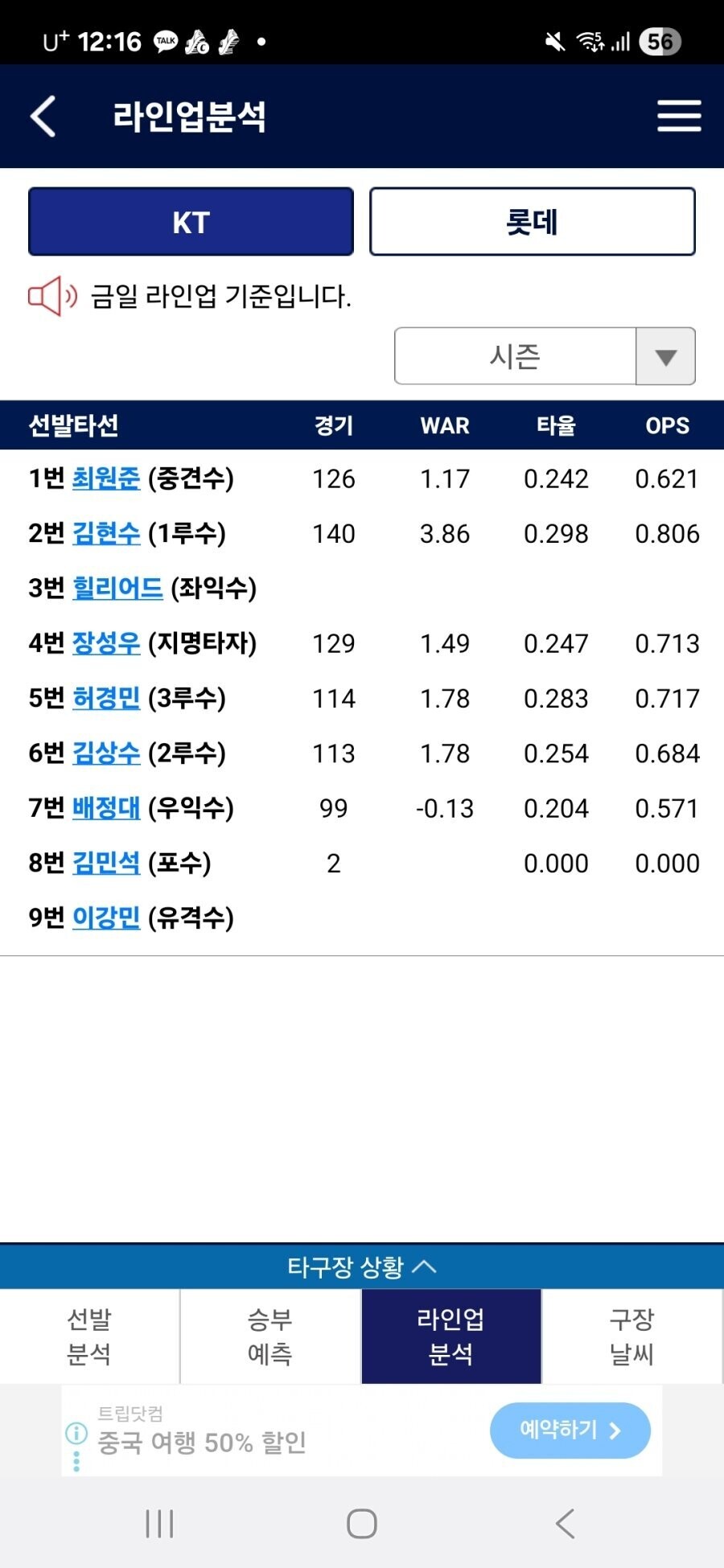Viewport: 724px width, 1568px height.
Task: Open the hamburger menu
Action: pos(679,117)
